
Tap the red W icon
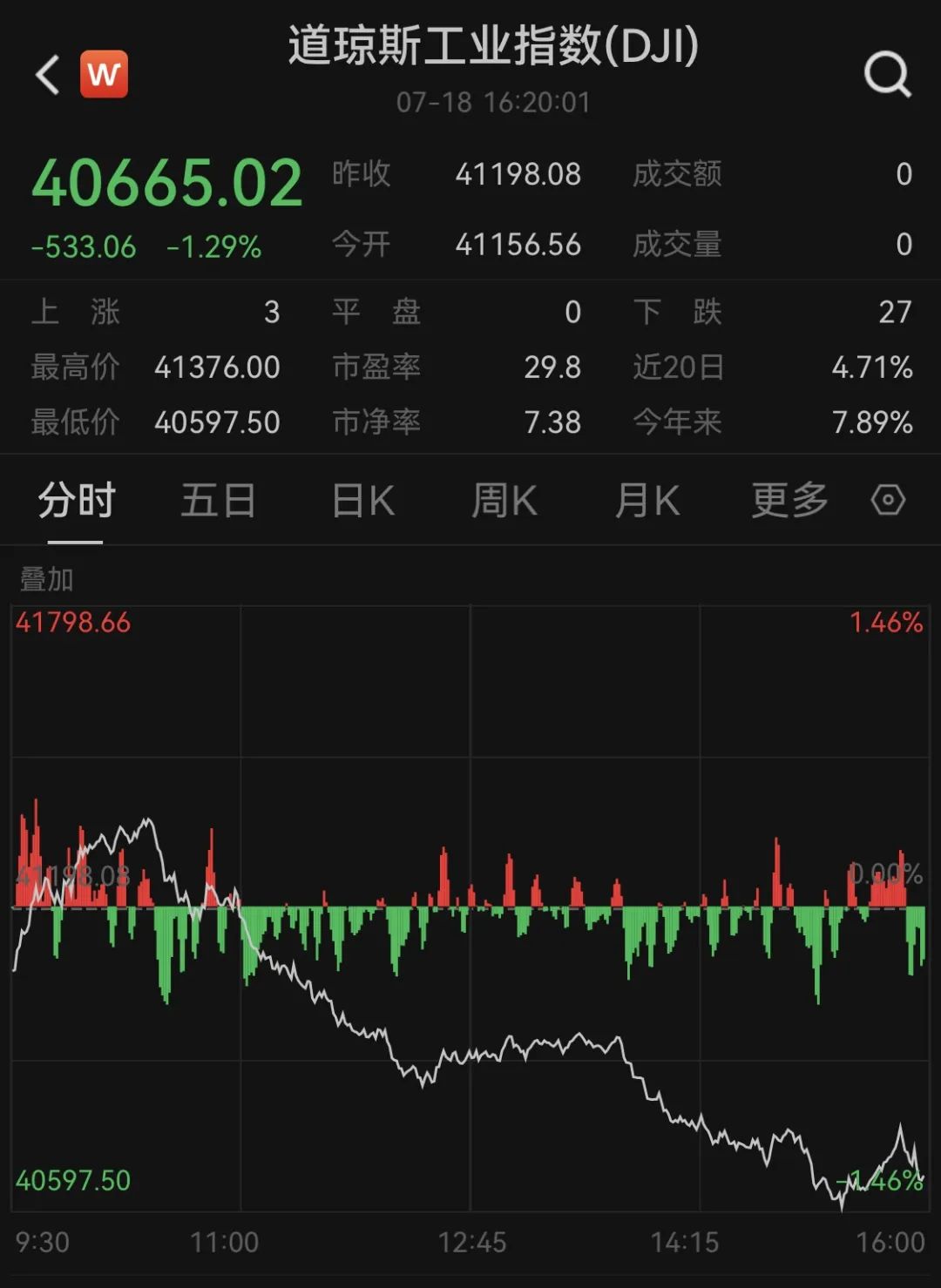pos(104,75)
